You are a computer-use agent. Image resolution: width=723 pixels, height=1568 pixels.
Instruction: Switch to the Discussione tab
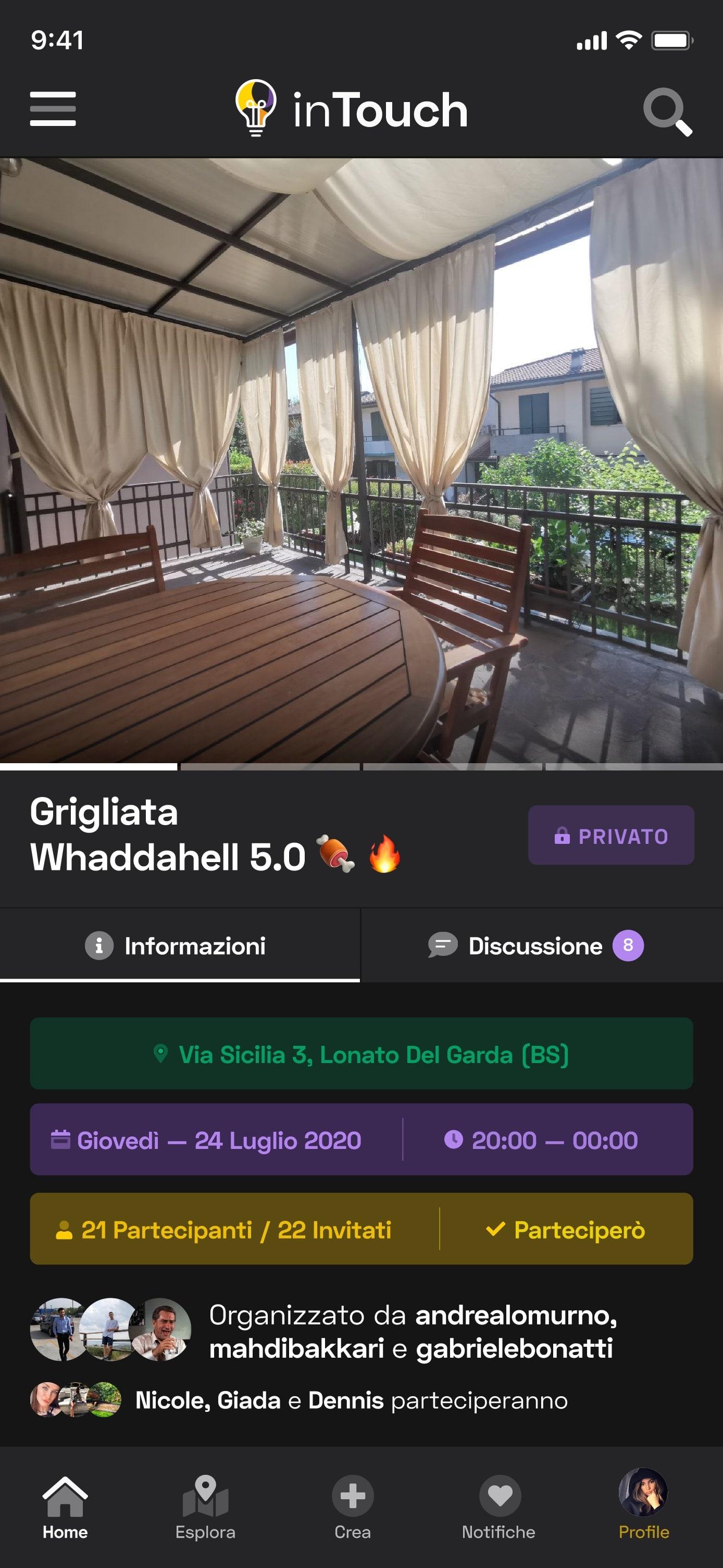(x=535, y=946)
